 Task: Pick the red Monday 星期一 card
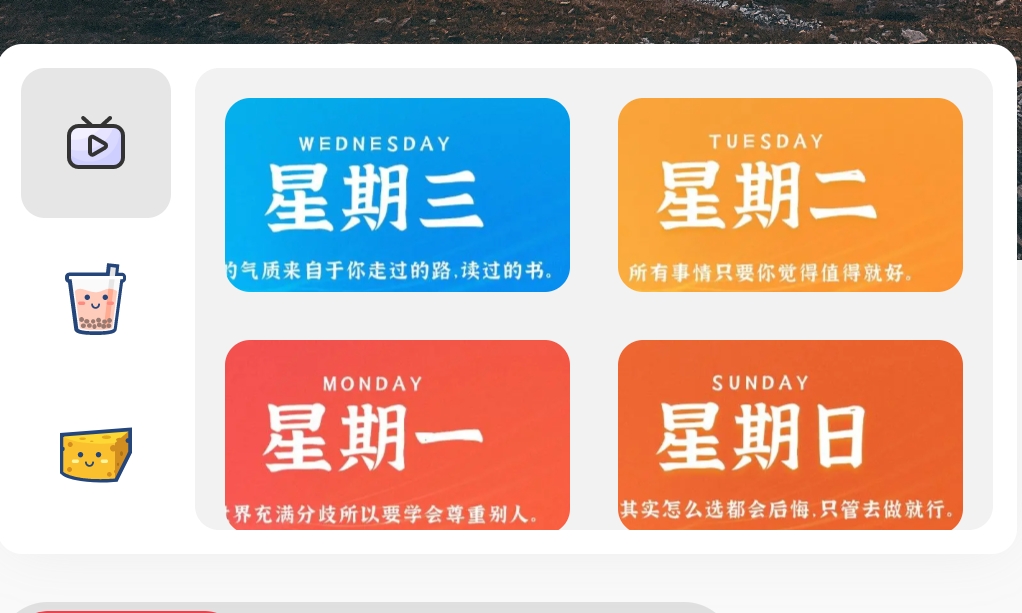point(397,435)
